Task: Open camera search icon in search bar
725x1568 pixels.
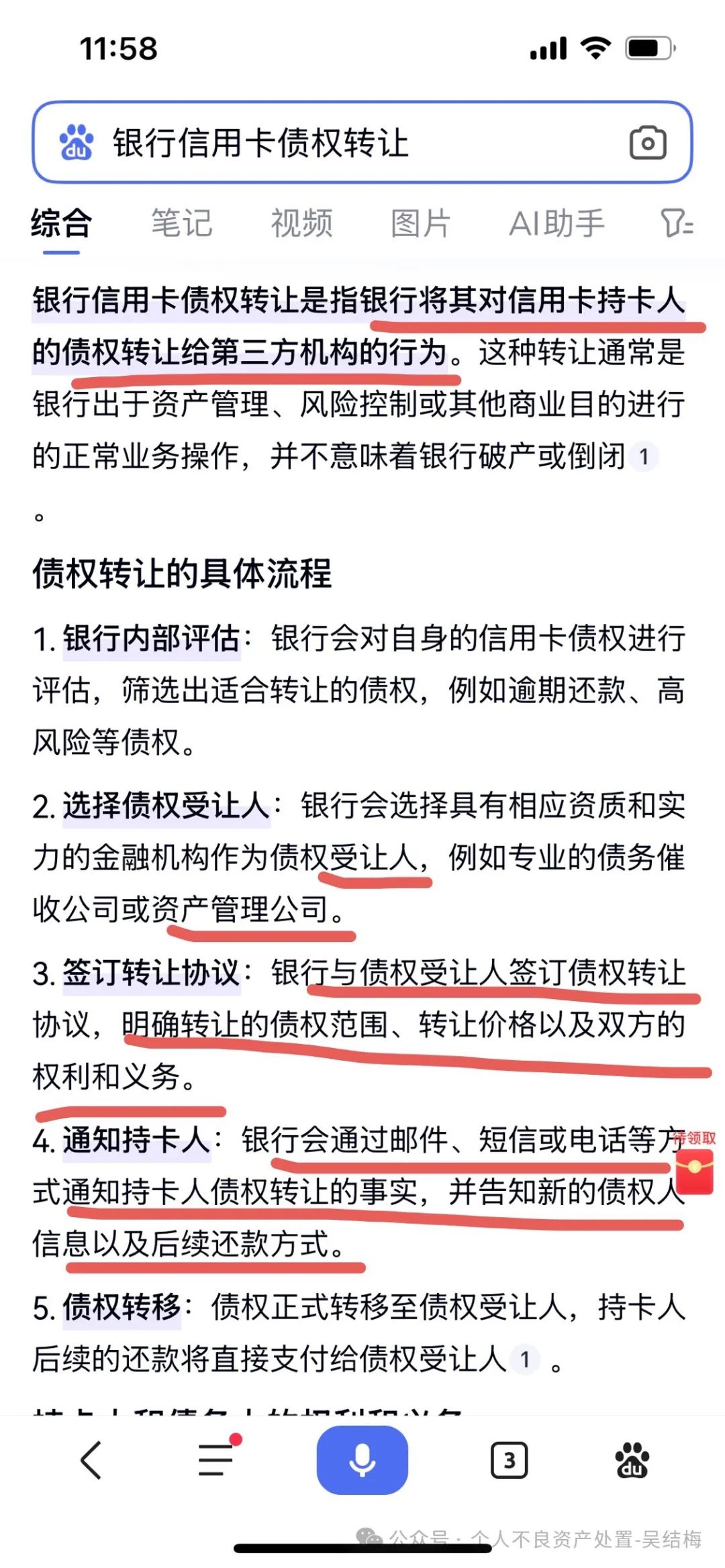Action: point(647,143)
